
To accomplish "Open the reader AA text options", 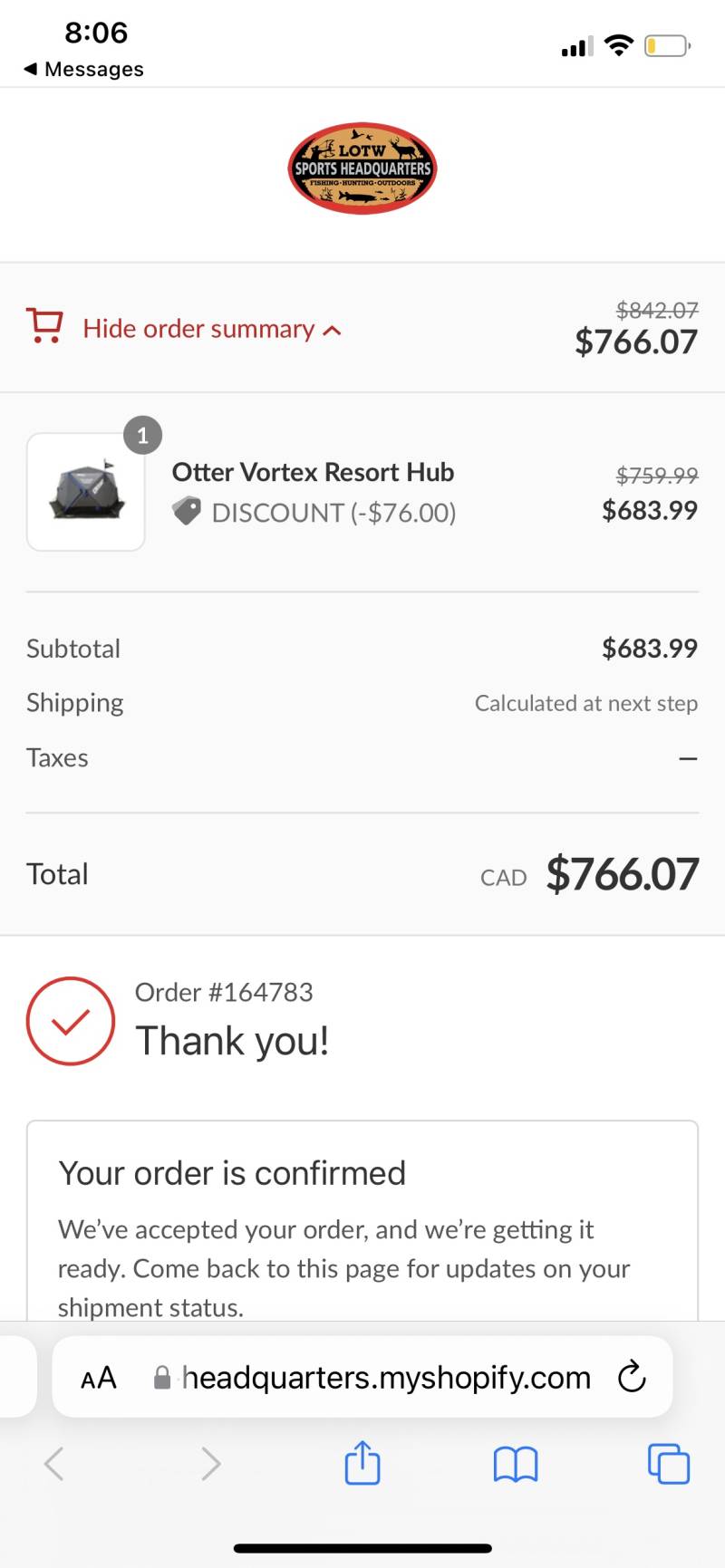I will click(x=99, y=1378).
